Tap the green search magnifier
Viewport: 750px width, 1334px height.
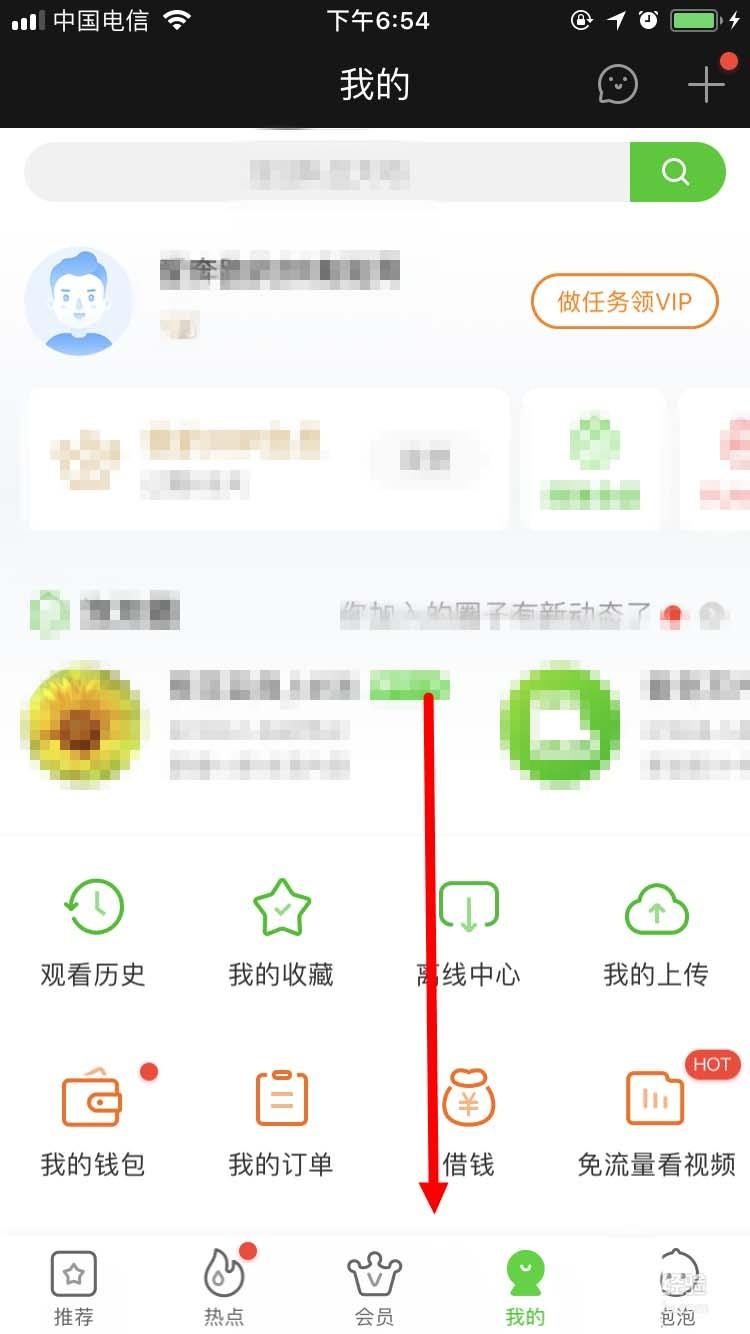click(678, 171)
